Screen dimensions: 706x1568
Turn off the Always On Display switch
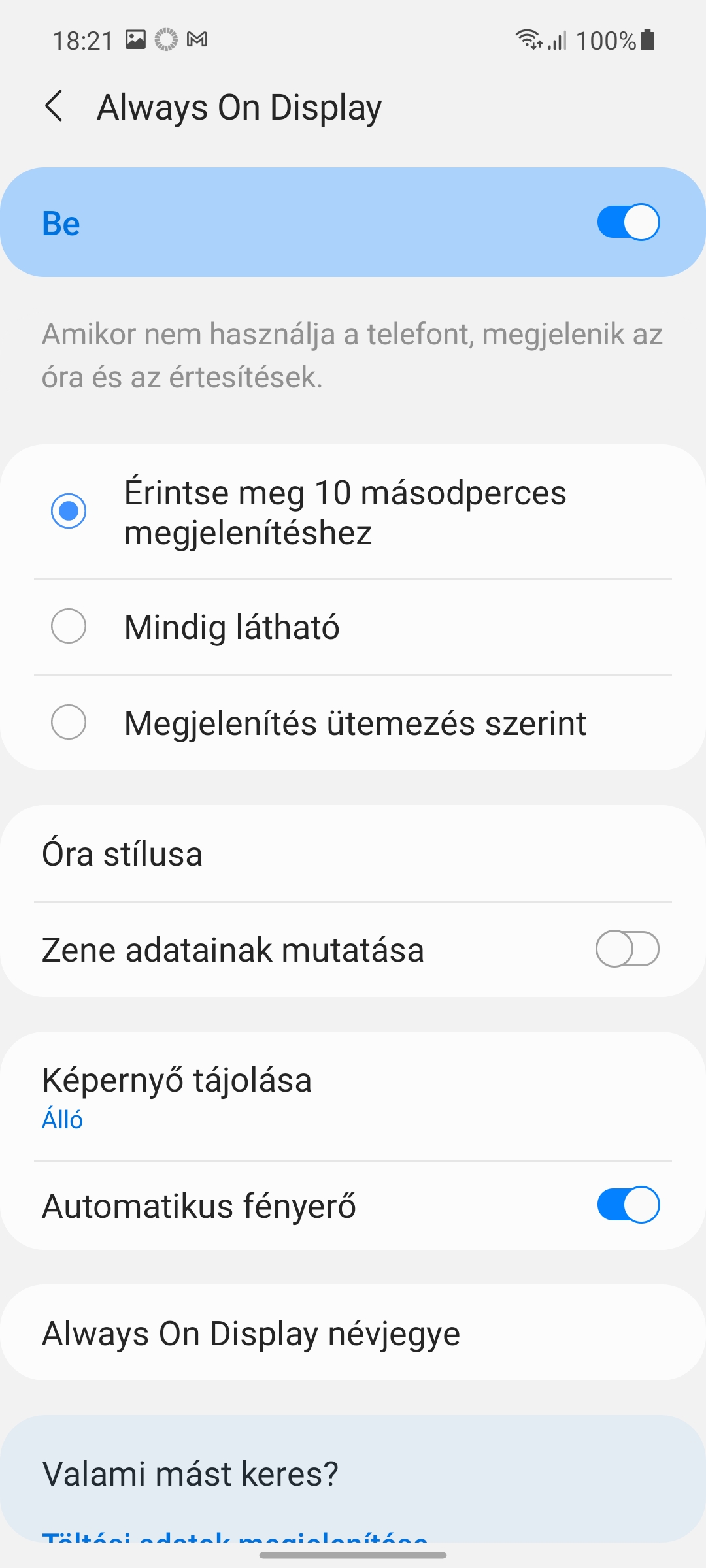[628, 223]
